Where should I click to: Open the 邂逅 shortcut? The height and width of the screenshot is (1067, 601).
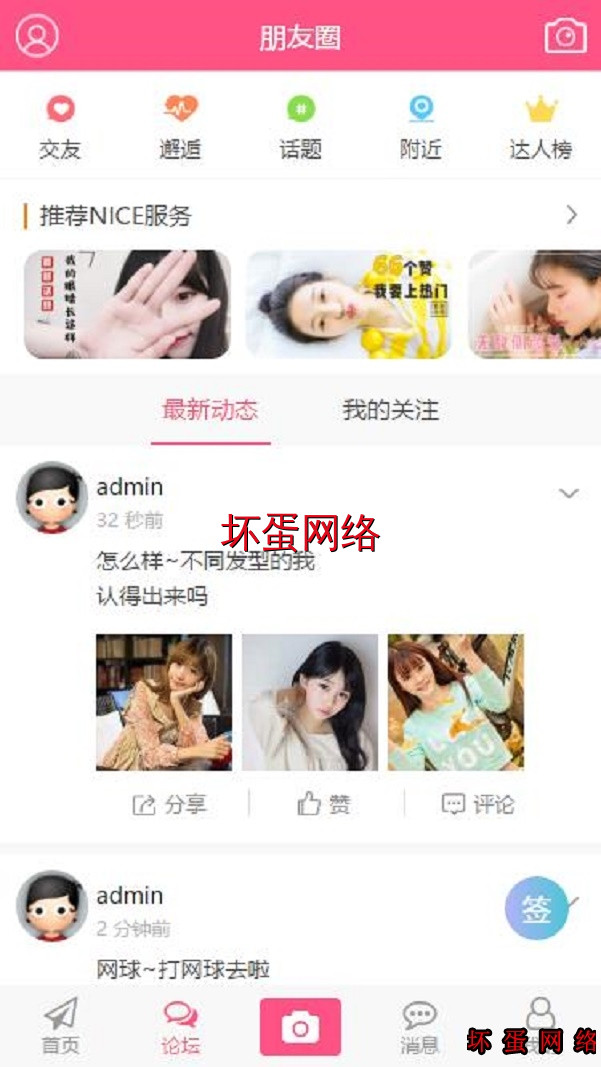(180, 128)
